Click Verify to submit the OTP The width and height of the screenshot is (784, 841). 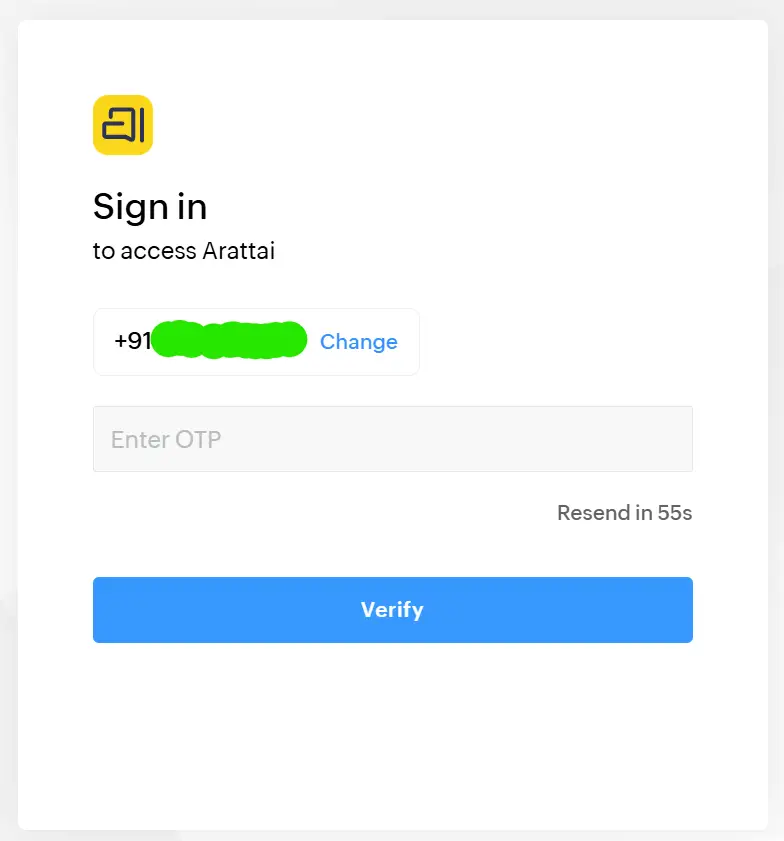coord(392,610)
